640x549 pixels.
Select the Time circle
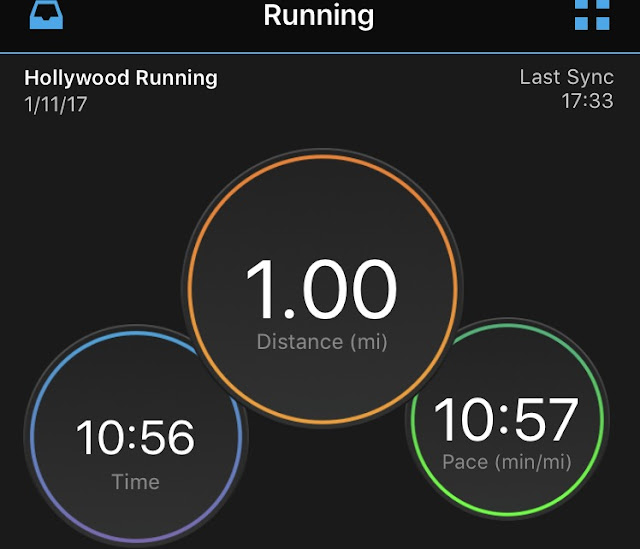(x=135, y=441)
